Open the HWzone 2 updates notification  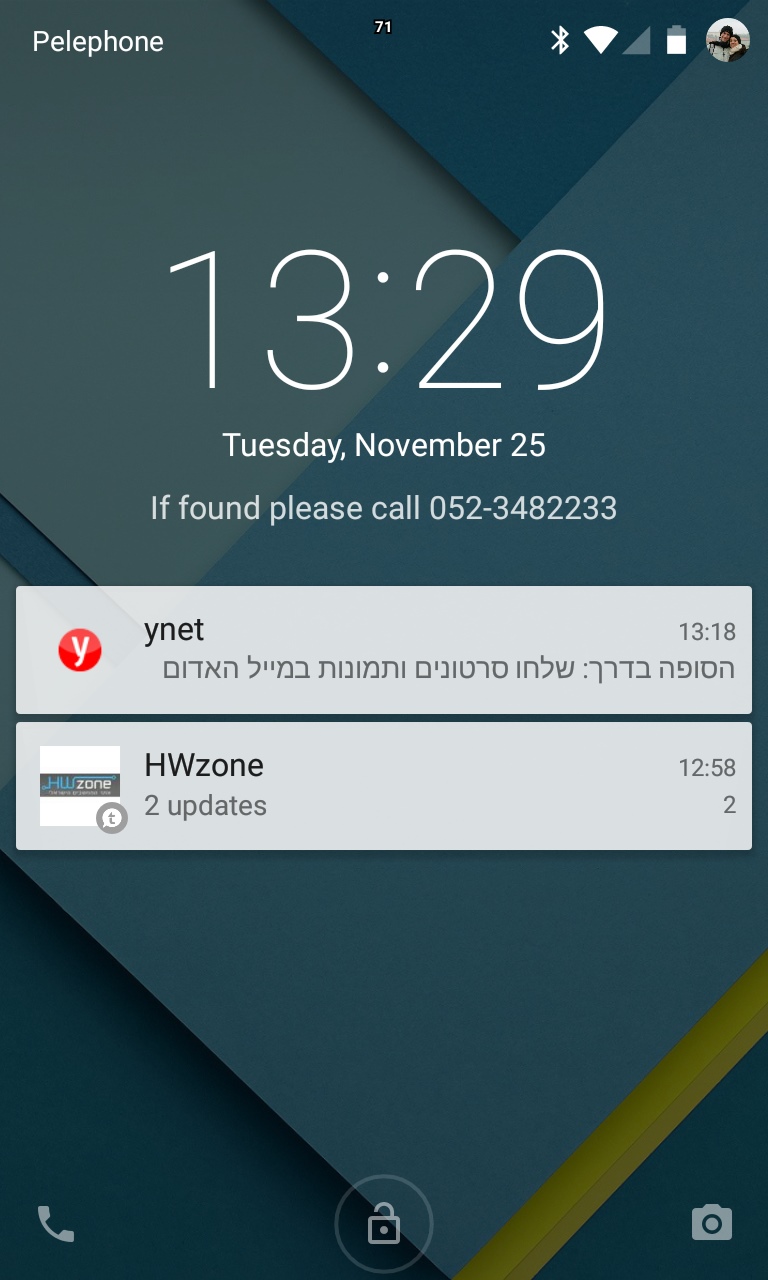tap(384, 786)
